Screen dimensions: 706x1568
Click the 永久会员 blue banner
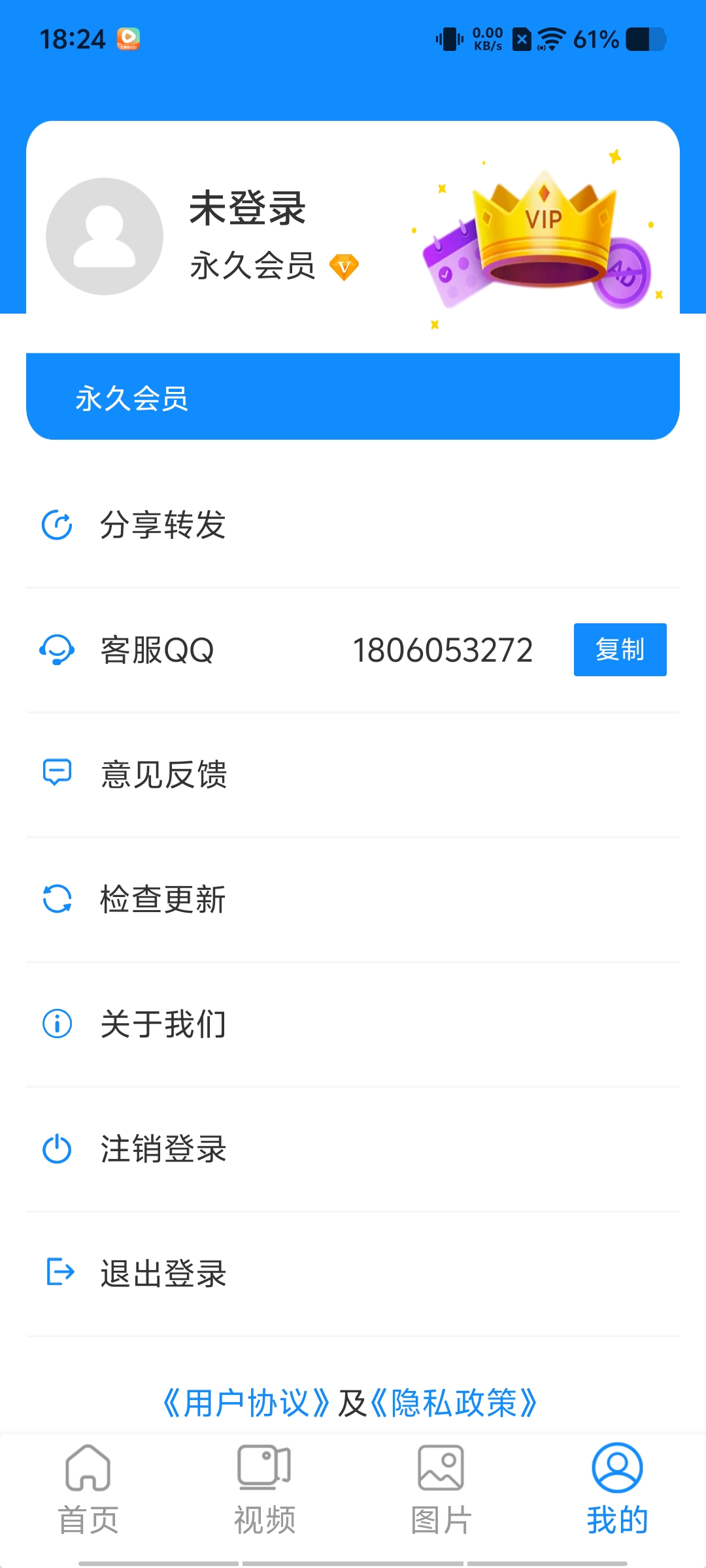click(353, 395)
